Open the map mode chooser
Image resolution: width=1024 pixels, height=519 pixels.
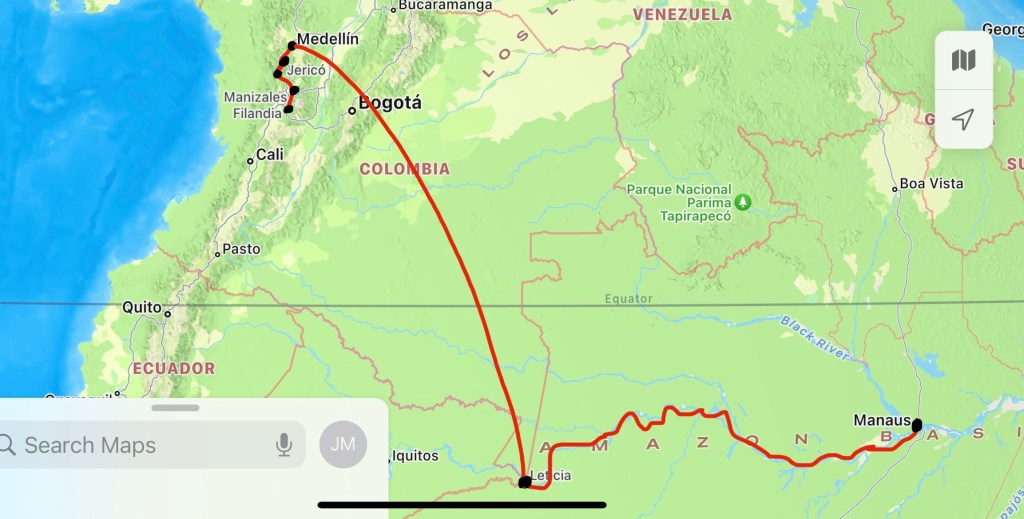pyautogui.click(x=963, y=60)
